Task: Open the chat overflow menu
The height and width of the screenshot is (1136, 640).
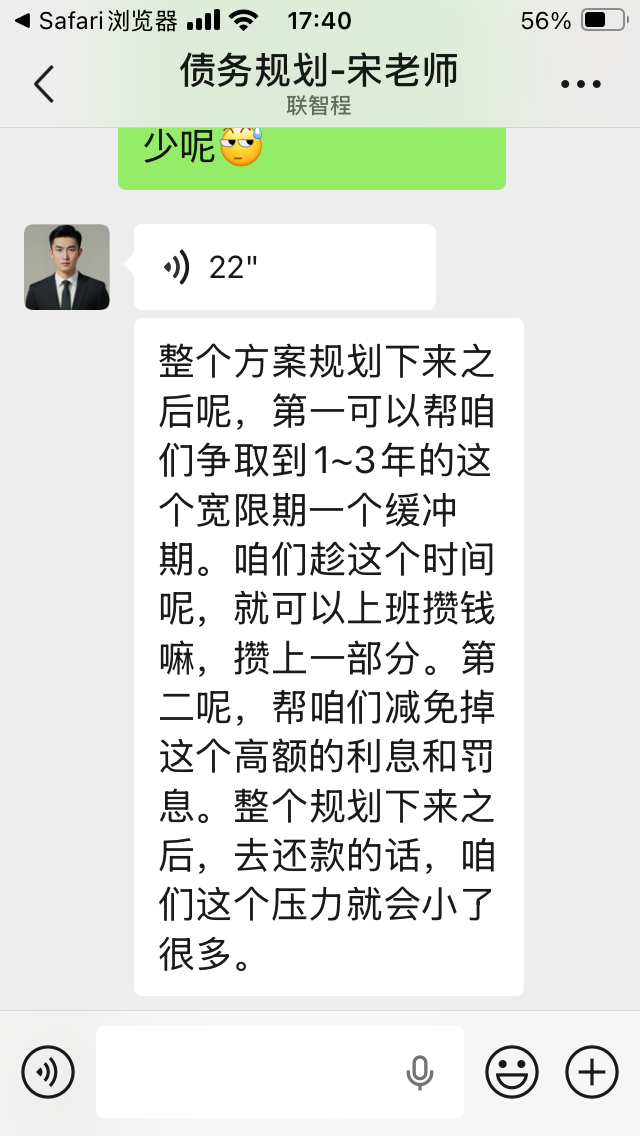Action: pyautogui.click(x=581, y=84)
